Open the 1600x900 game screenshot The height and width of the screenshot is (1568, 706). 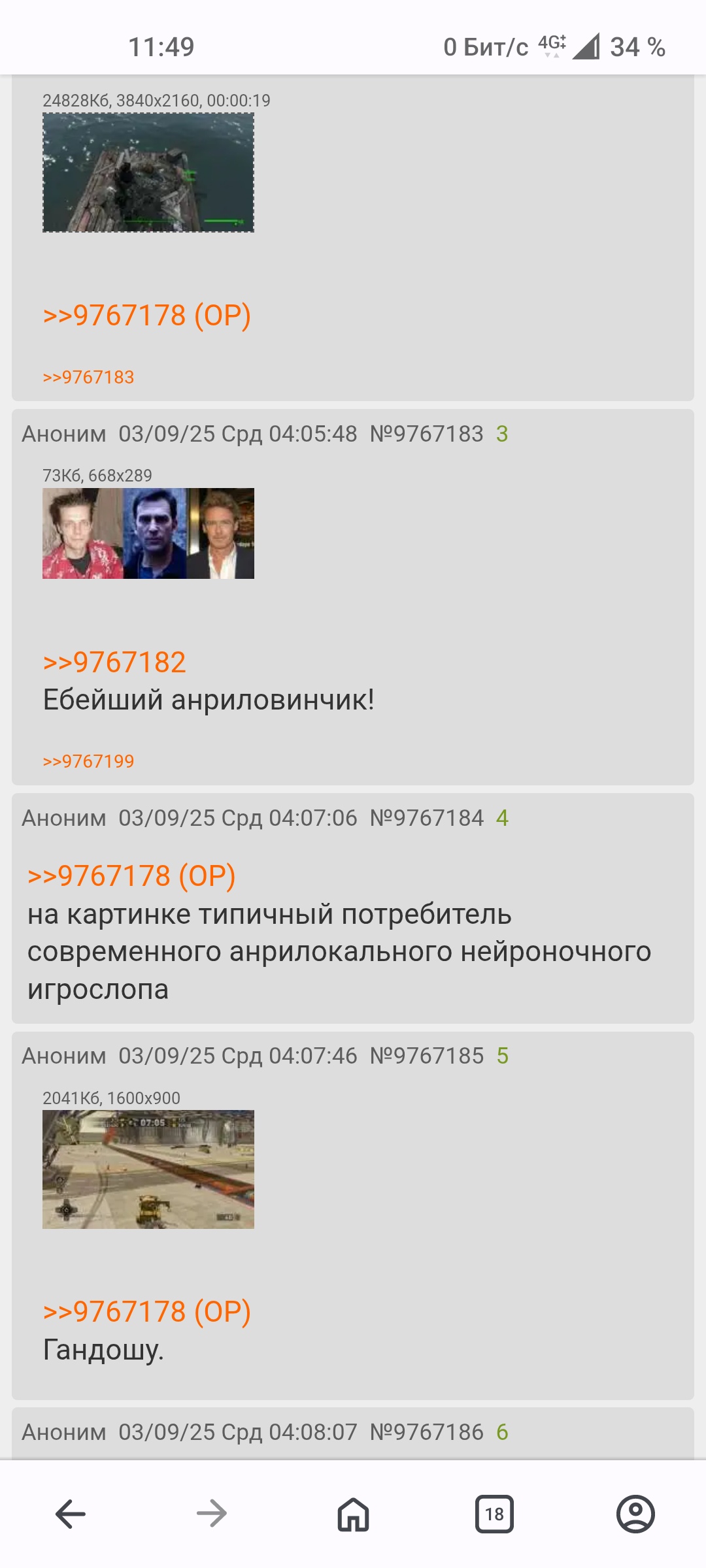[x=148, y=1169]
